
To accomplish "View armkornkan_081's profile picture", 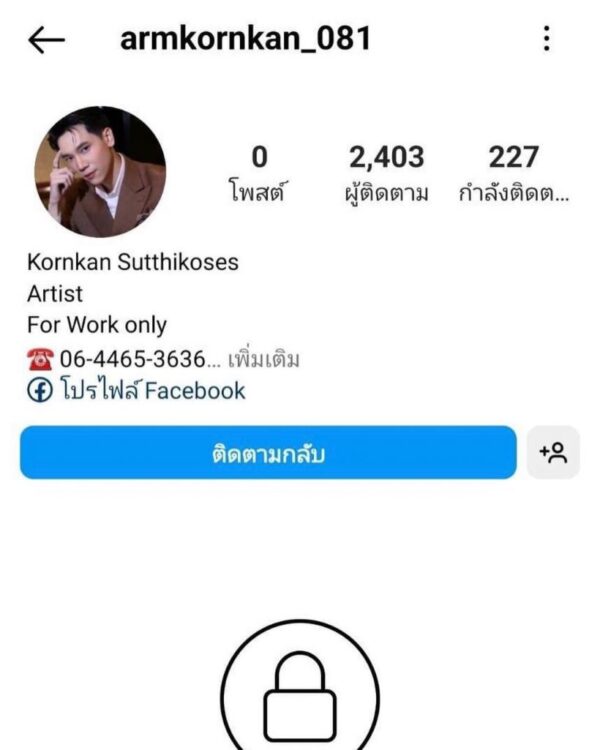I will click(x=100, y=171).
